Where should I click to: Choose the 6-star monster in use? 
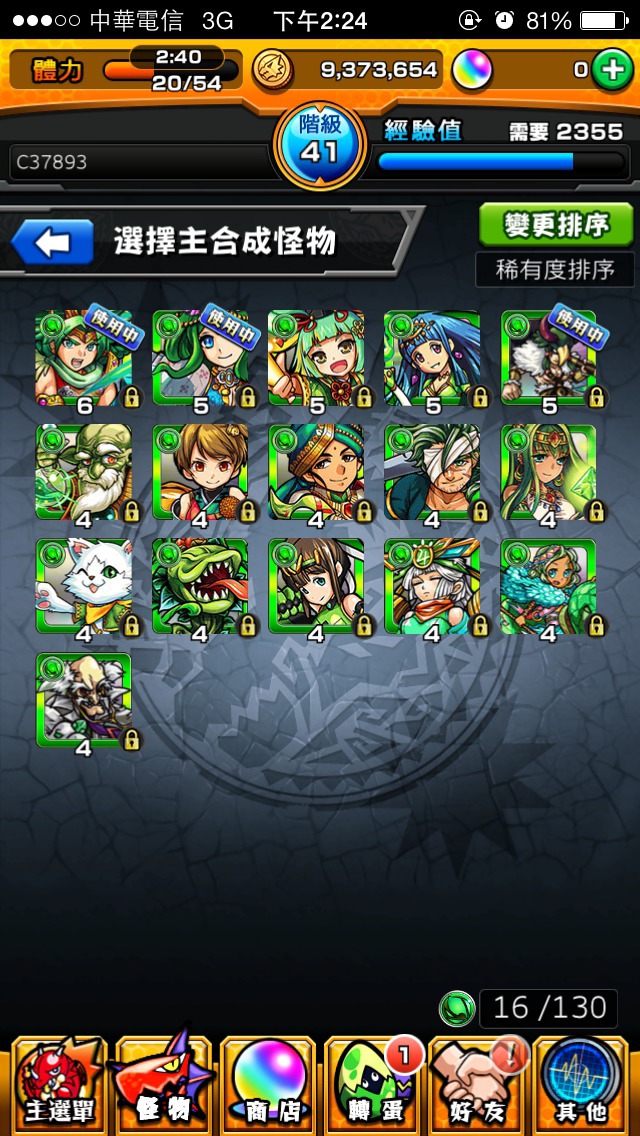(x=84, y=357)
